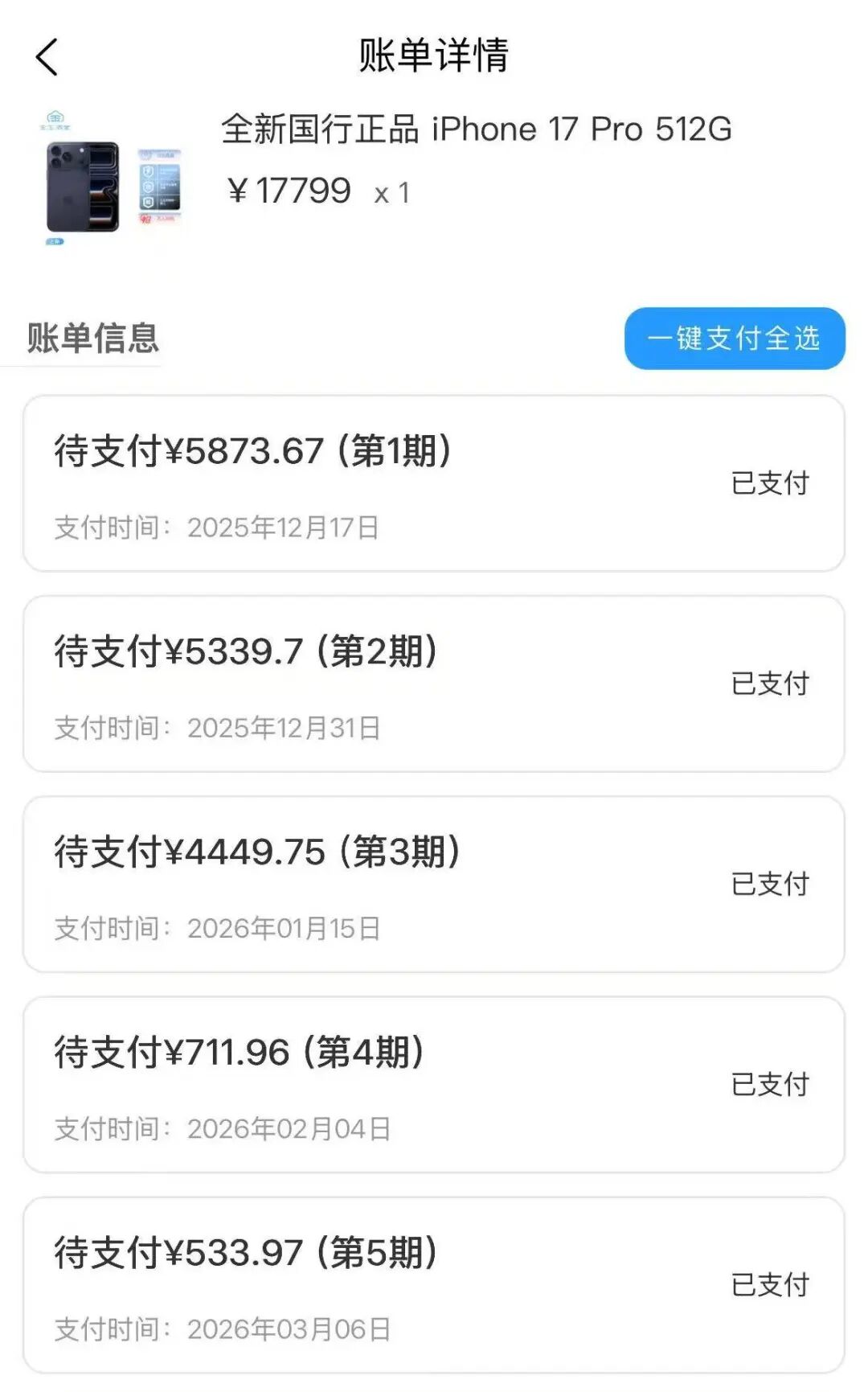Open the iPhone 17 Pro product image
Screen dimensions: 868x1392
pos(113,183)
